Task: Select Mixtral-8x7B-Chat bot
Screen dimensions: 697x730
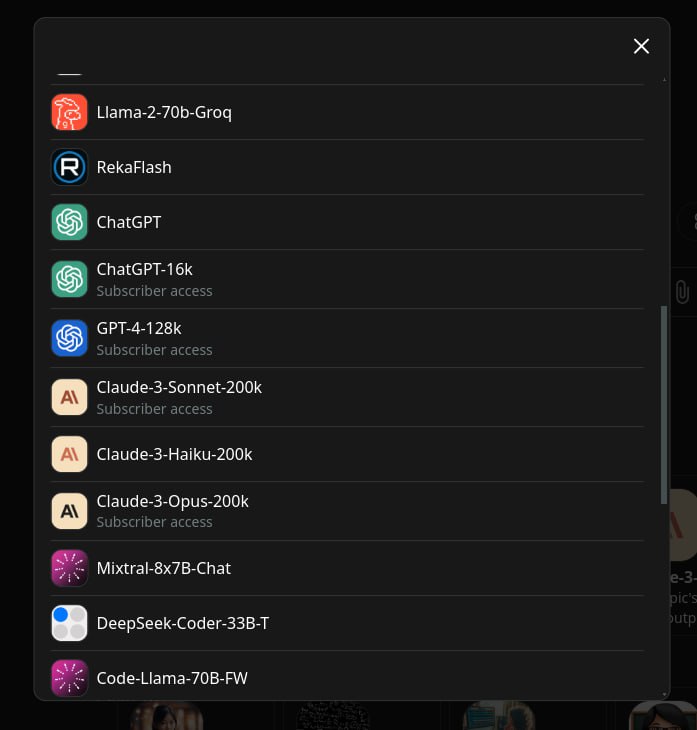Action: pyautogui.click(x=163, y=568)
